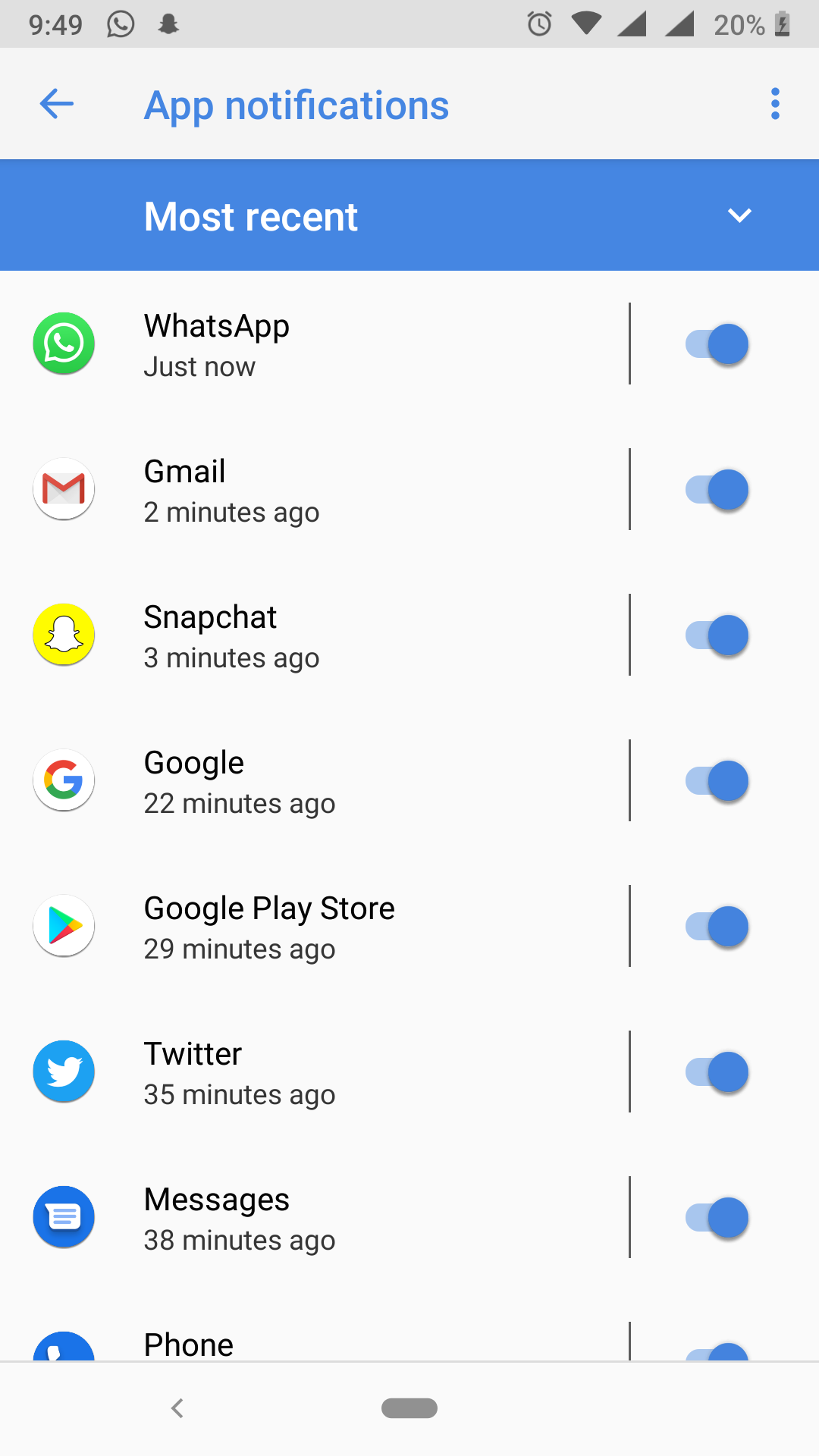This screenshot has width=819, height=1456.
Task: Turn off Twitter notifications
Action: [x=717, y=1072]
